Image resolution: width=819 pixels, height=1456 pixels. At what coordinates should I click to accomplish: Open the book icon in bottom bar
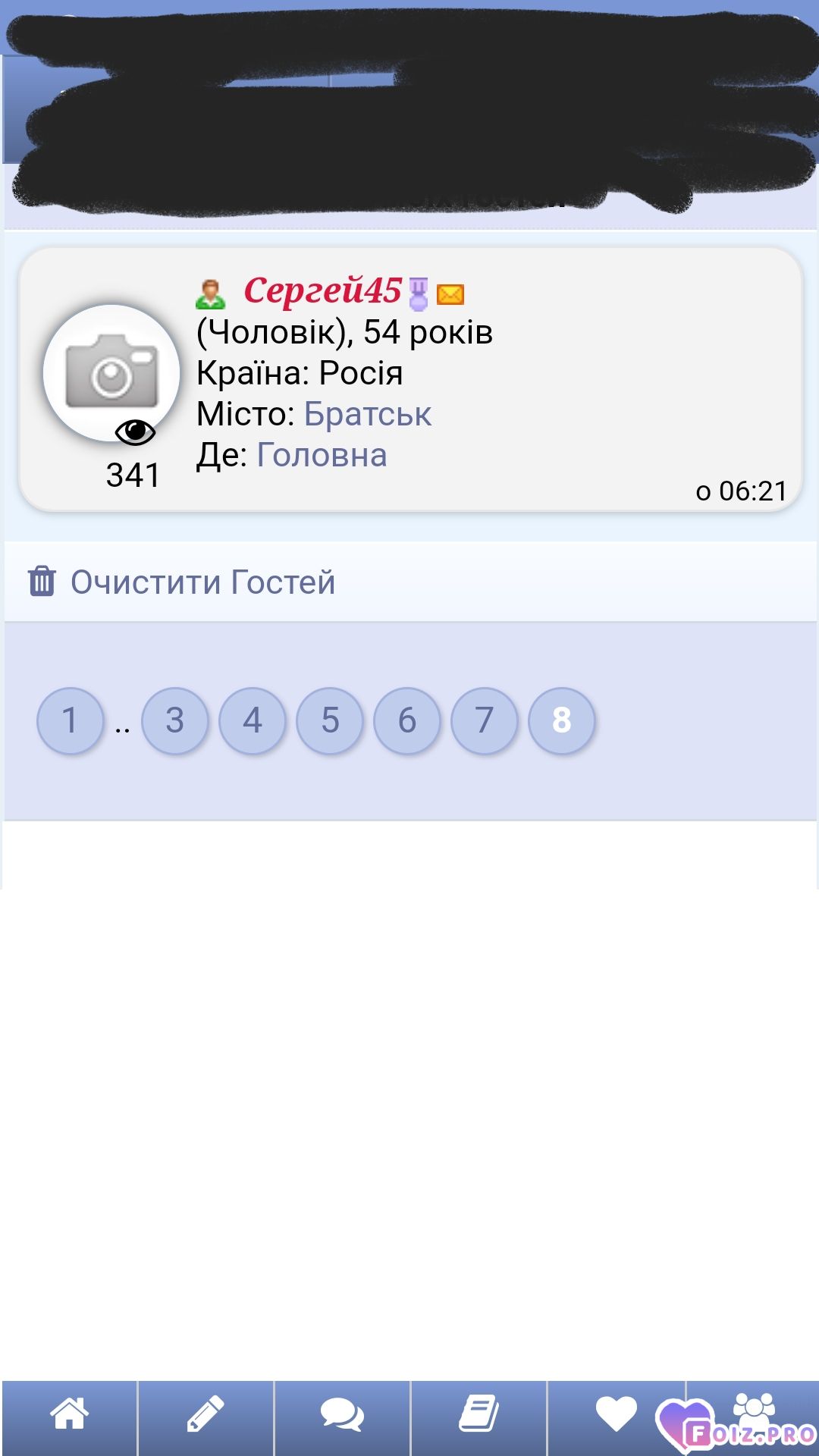(479, 1414)
